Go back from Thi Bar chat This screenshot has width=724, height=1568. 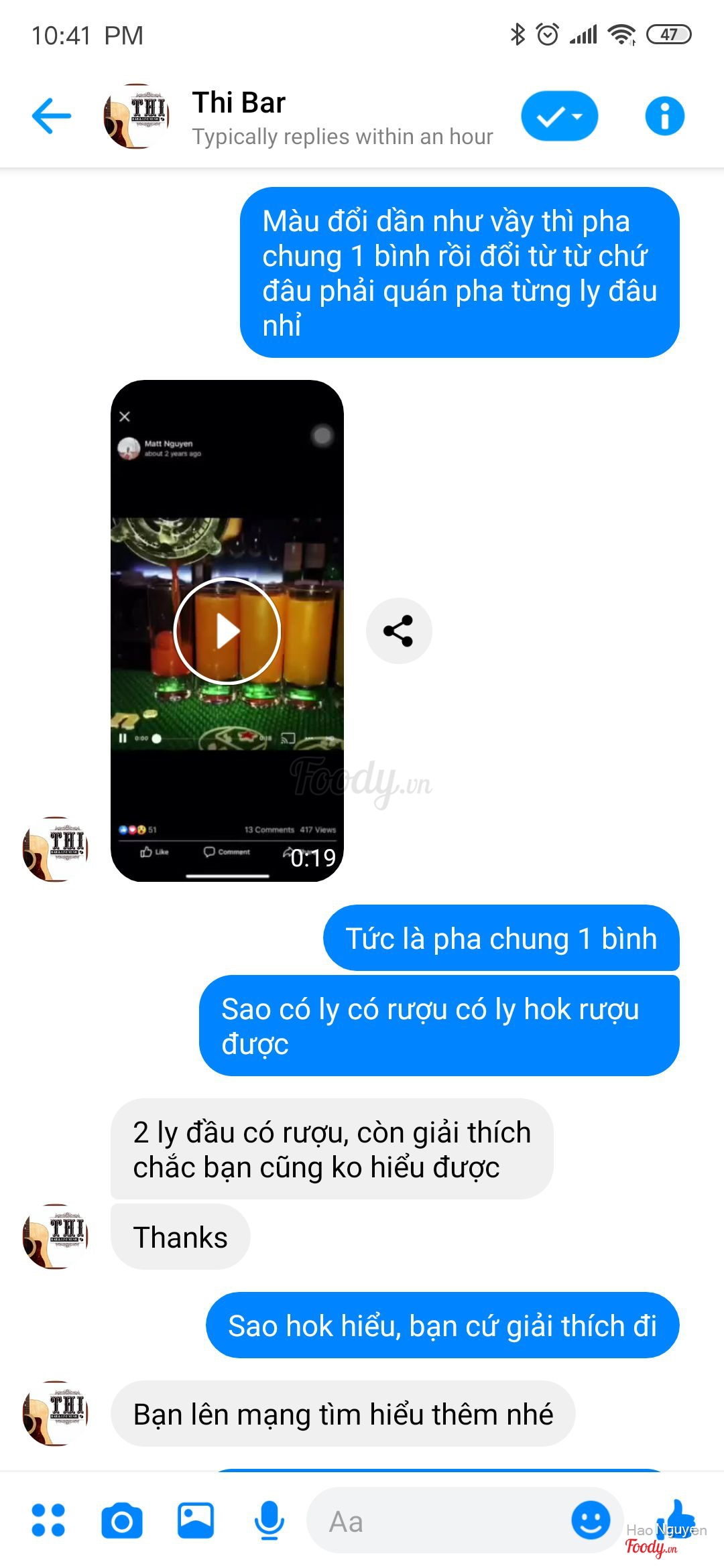52,116
